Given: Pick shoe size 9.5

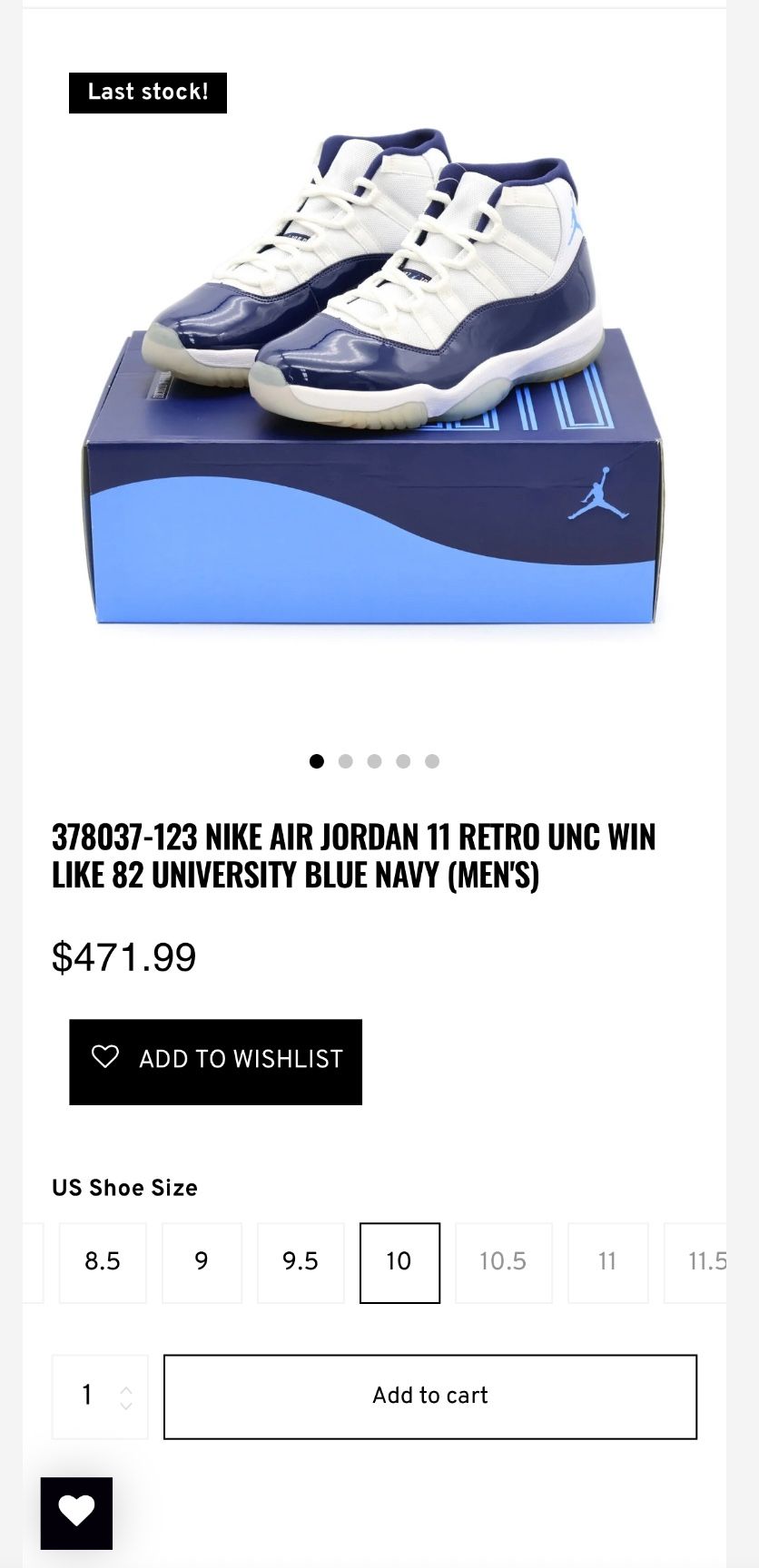Looking at the screenshot, I should pyautogui.click(x=301, y=1262).
